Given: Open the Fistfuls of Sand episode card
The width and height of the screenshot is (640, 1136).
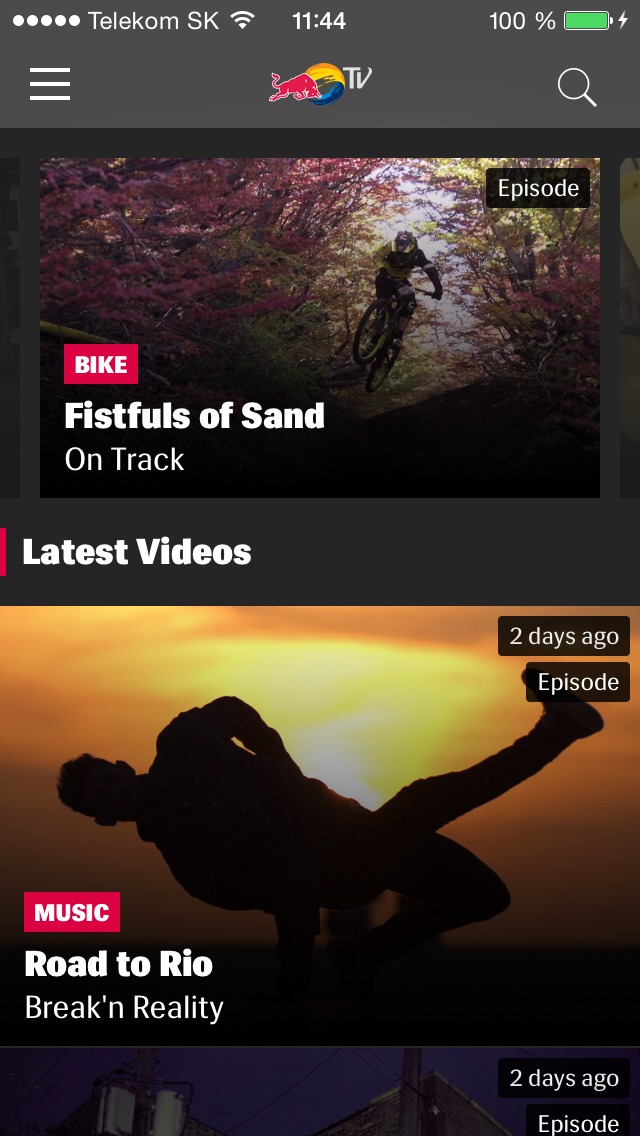Looking at the screenshot, I should (320, 300).
